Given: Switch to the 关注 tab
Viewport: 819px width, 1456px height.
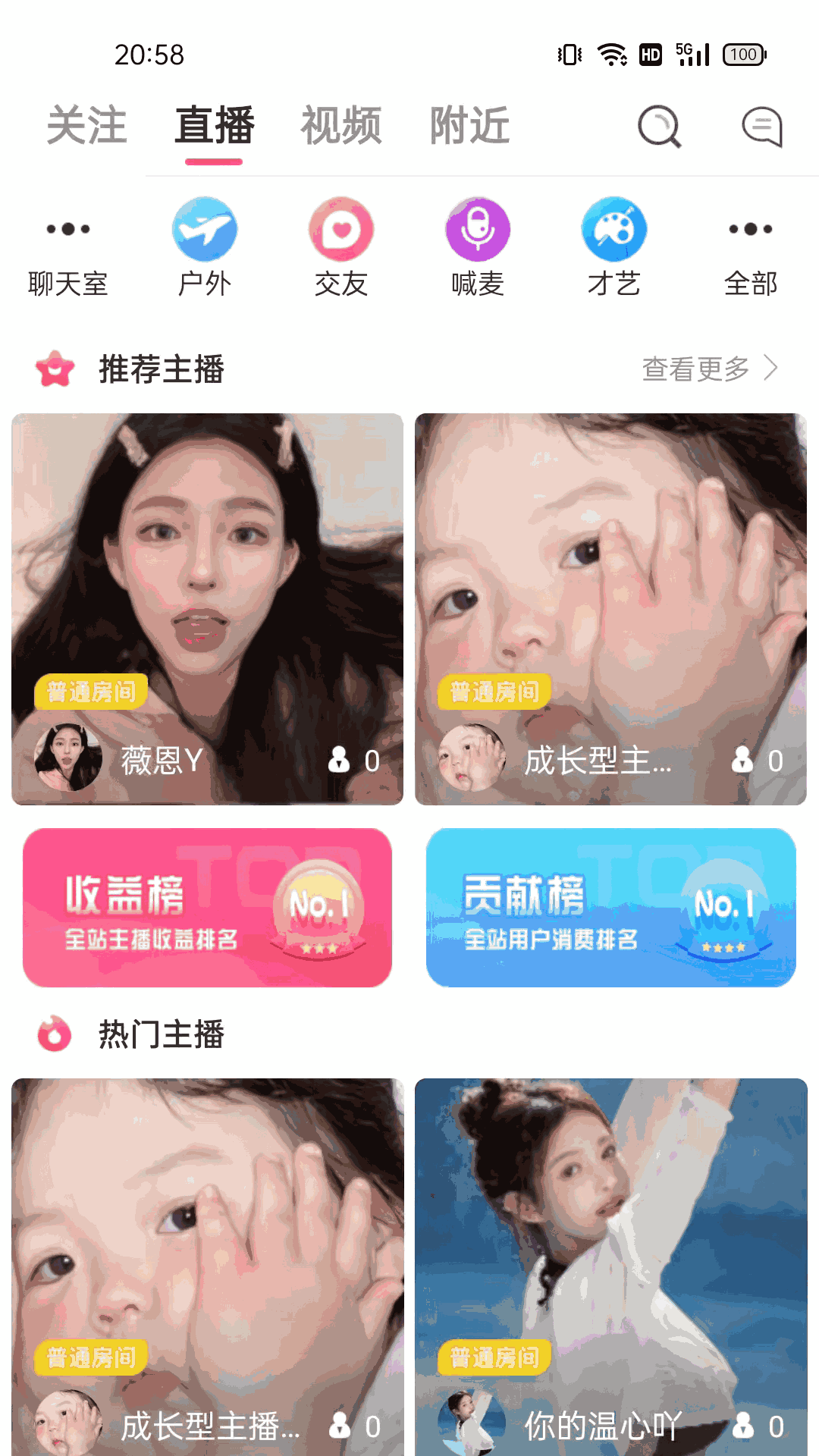Looking at the screenshot, I should (86, 126).
